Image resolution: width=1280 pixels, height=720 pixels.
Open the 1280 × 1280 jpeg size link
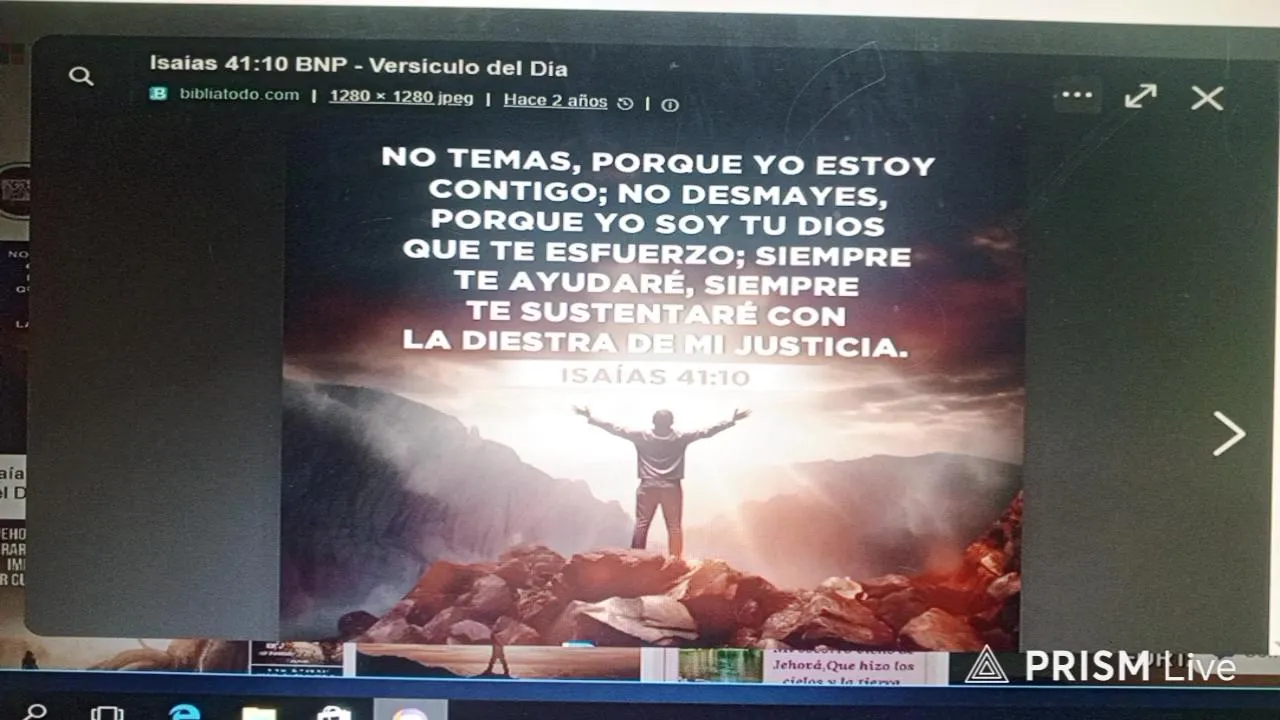pyautogui.click(x=400, y=97)
